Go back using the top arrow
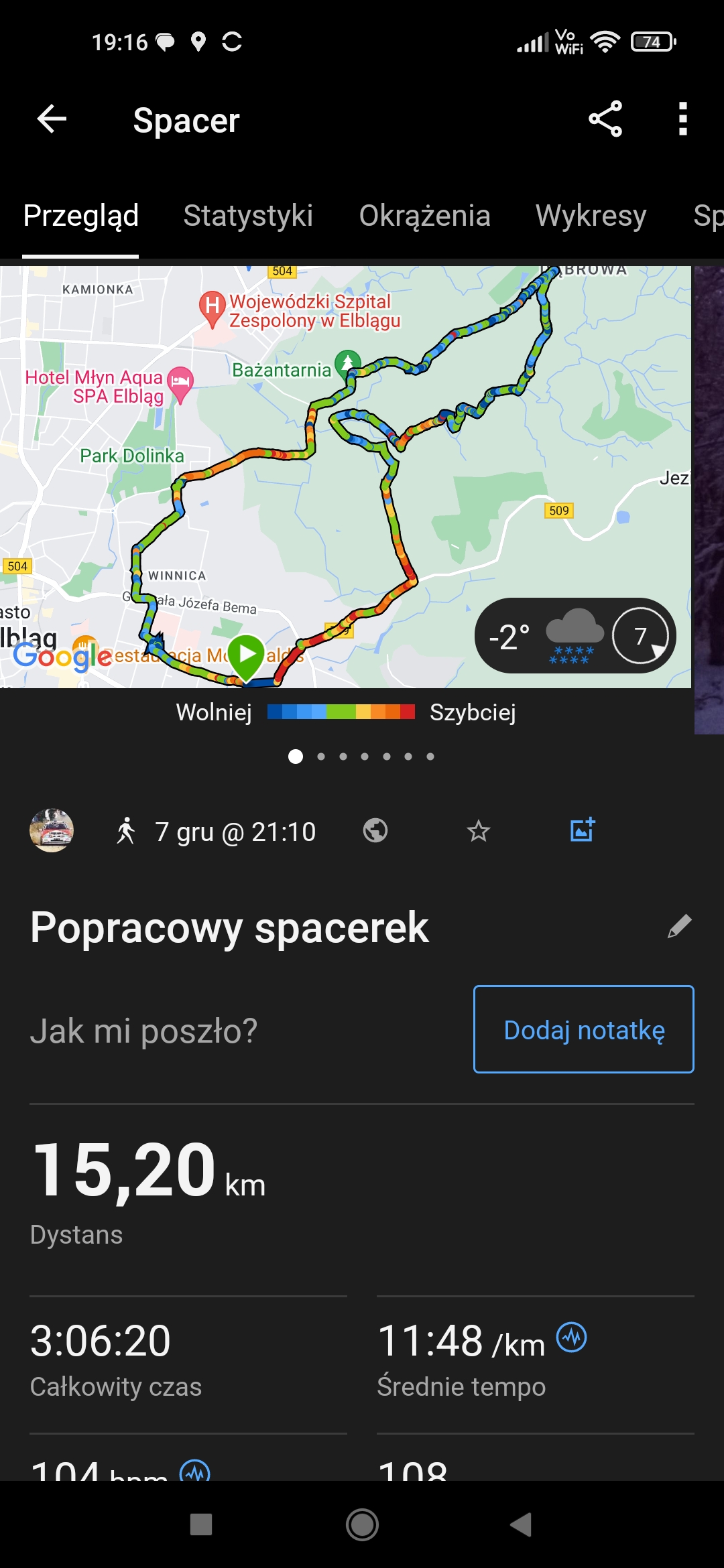This screenshot has width=724, height=1568. pos(52,119)
